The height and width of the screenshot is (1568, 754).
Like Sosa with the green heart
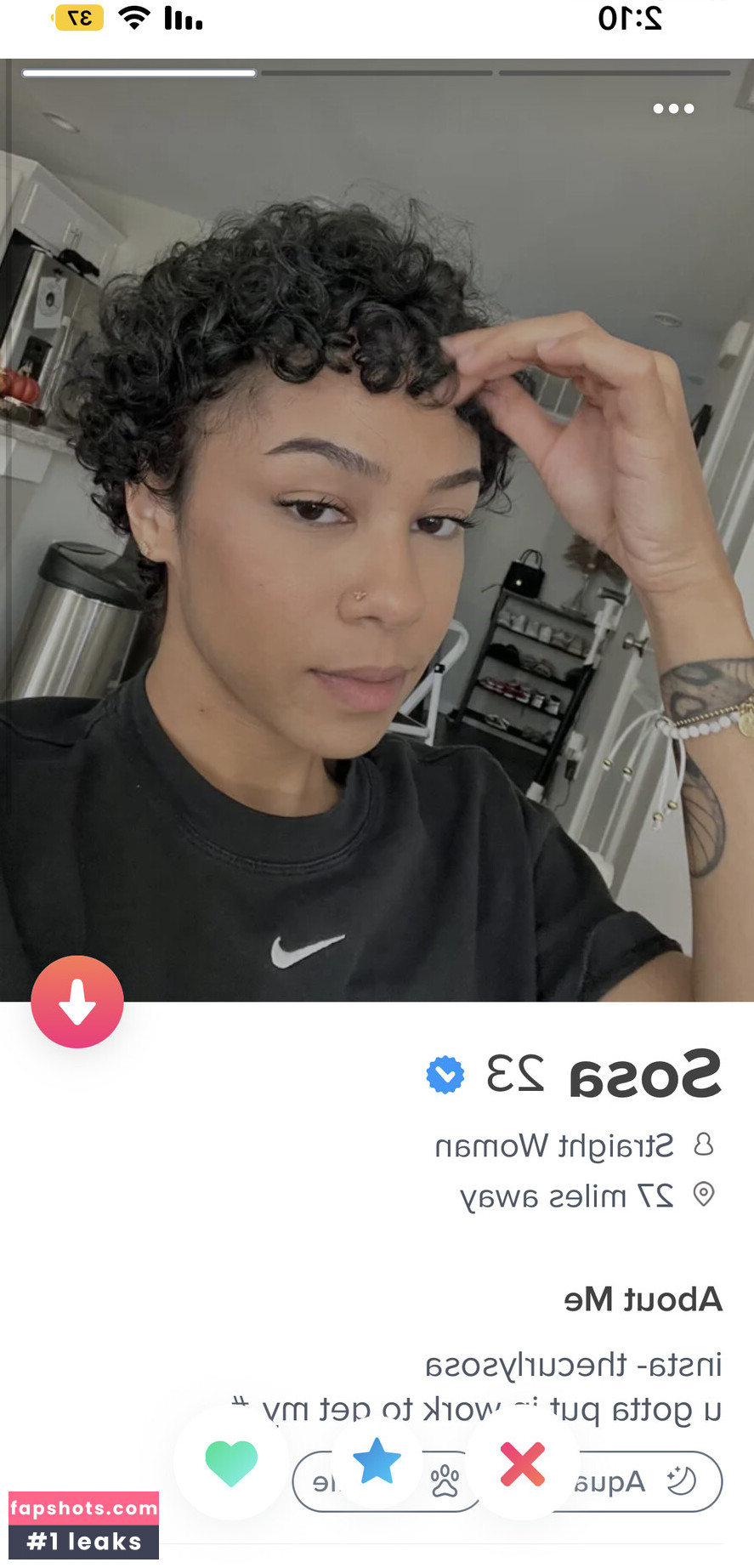(231, 1463)
